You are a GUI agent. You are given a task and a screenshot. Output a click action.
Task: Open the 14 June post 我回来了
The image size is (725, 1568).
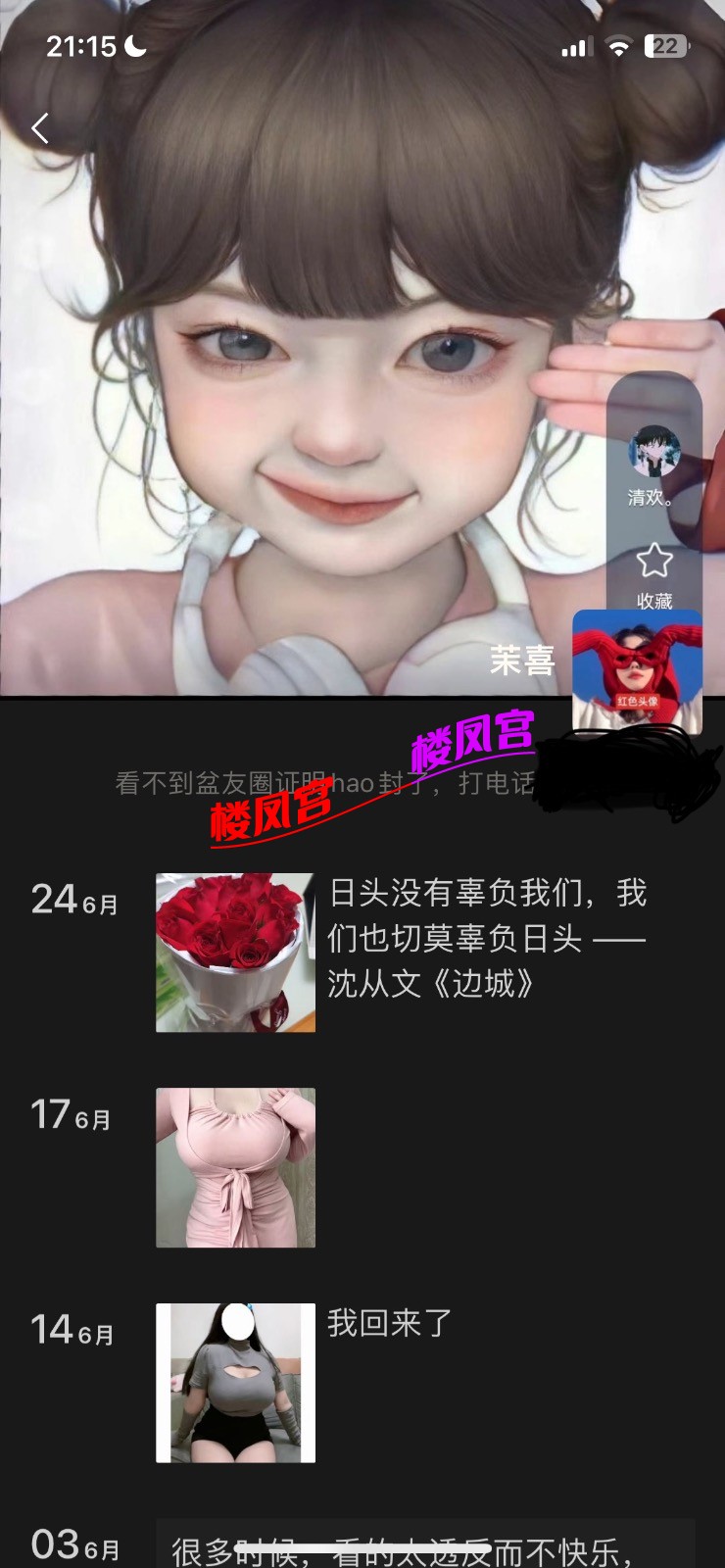point(235,1382)
